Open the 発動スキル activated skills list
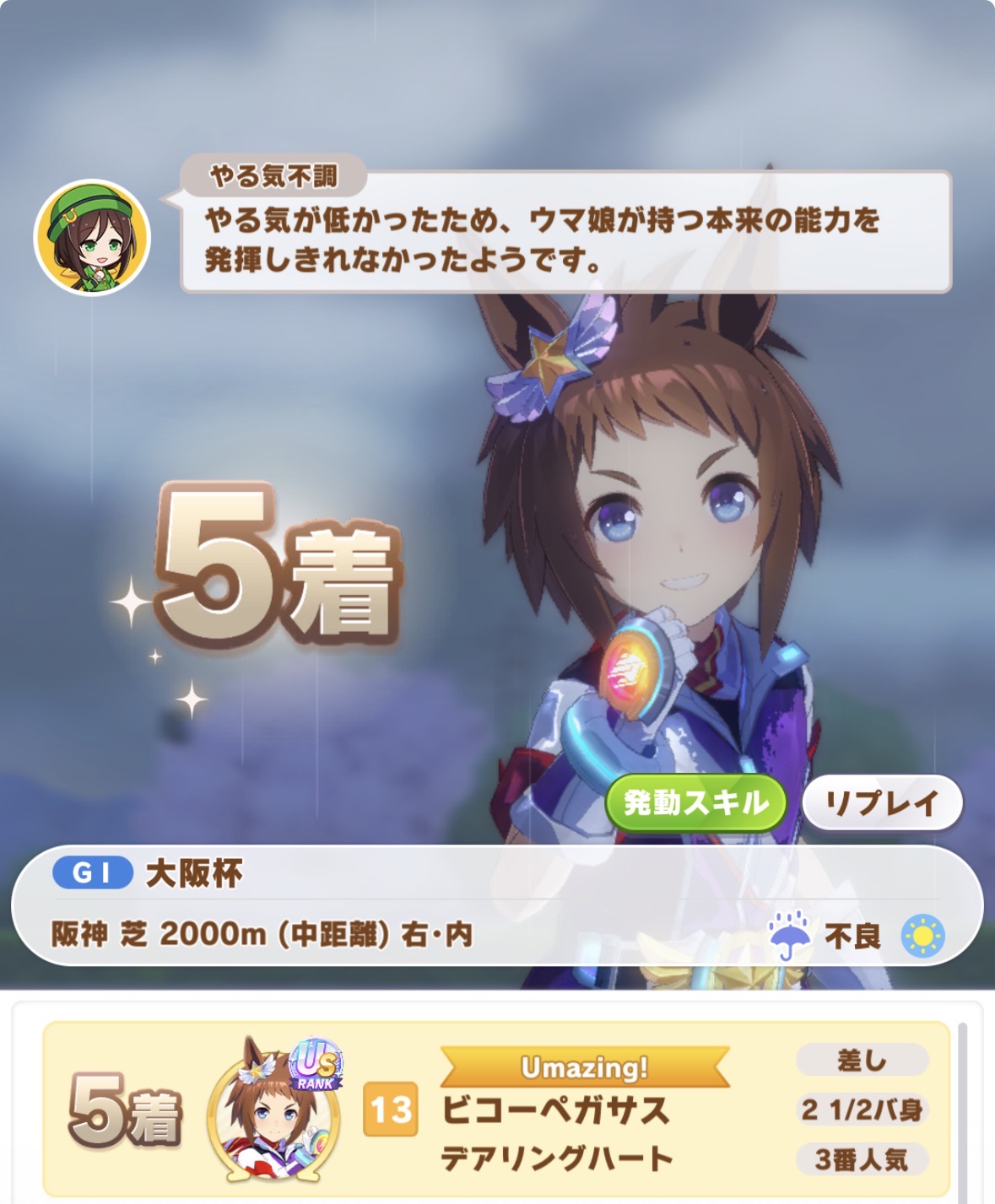 pos(696,802)
